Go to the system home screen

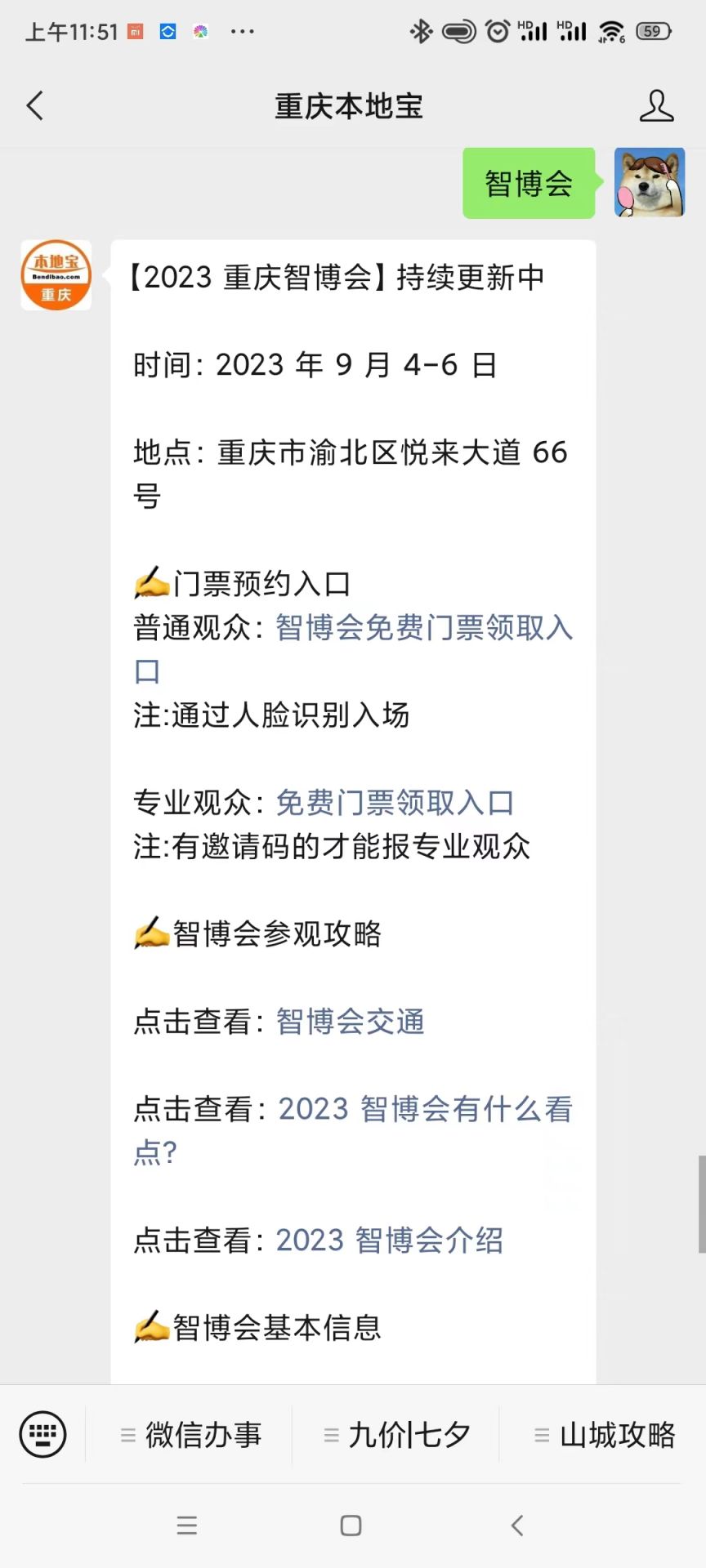pos(351,1525)
